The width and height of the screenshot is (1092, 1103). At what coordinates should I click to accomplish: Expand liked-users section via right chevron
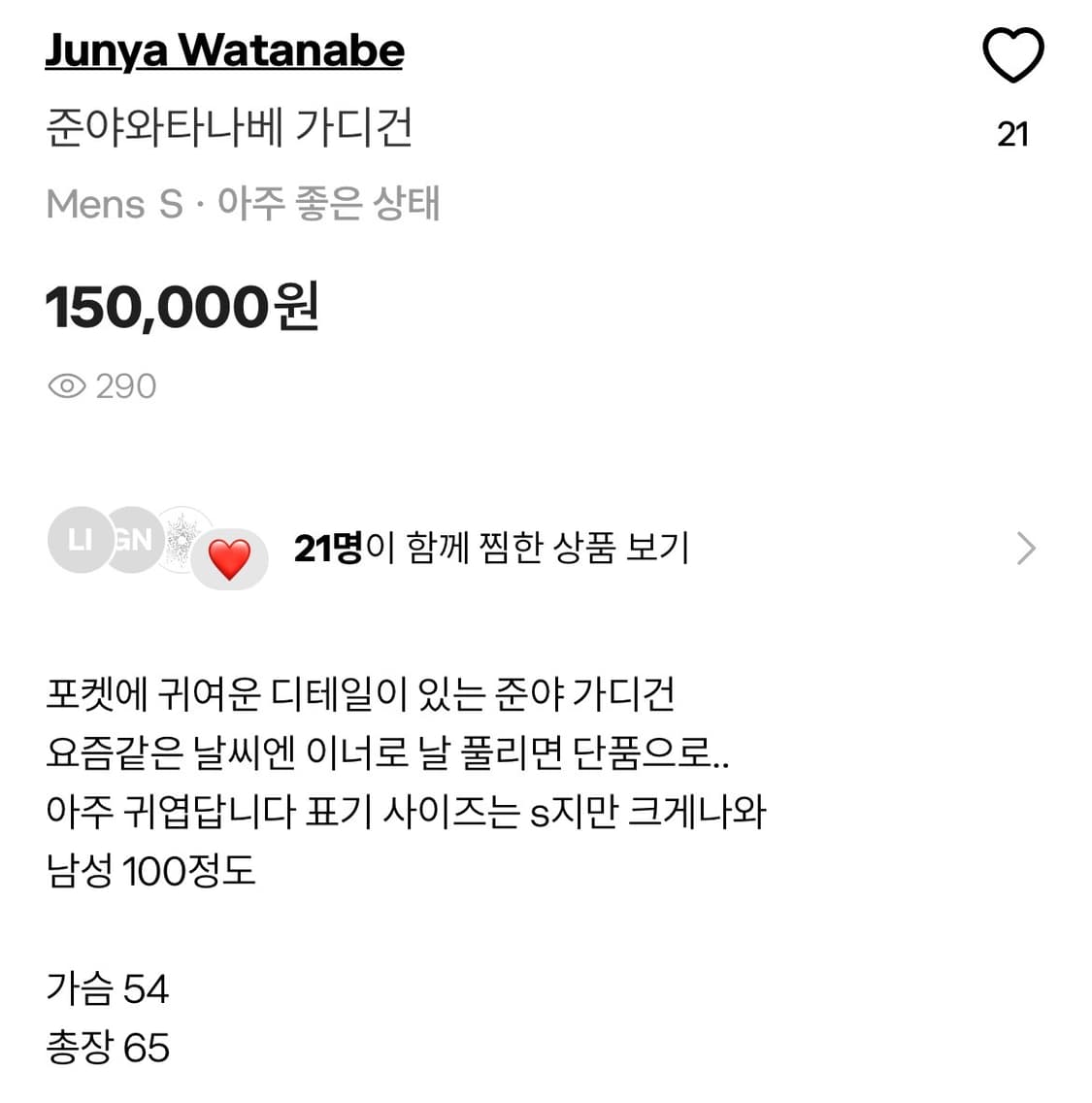[x=1025, y=548]
